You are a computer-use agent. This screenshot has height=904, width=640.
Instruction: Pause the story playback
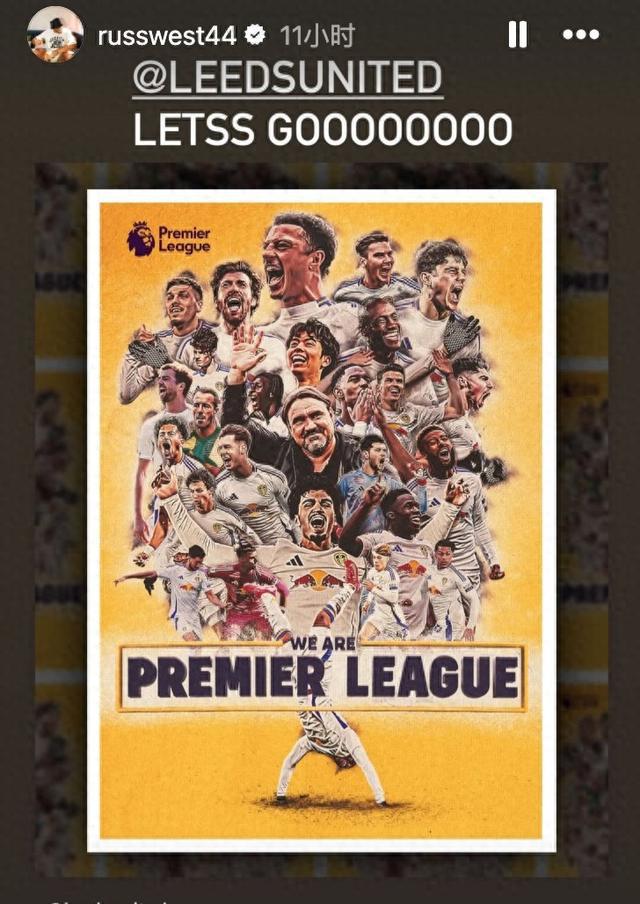click(x=517, y=35)
